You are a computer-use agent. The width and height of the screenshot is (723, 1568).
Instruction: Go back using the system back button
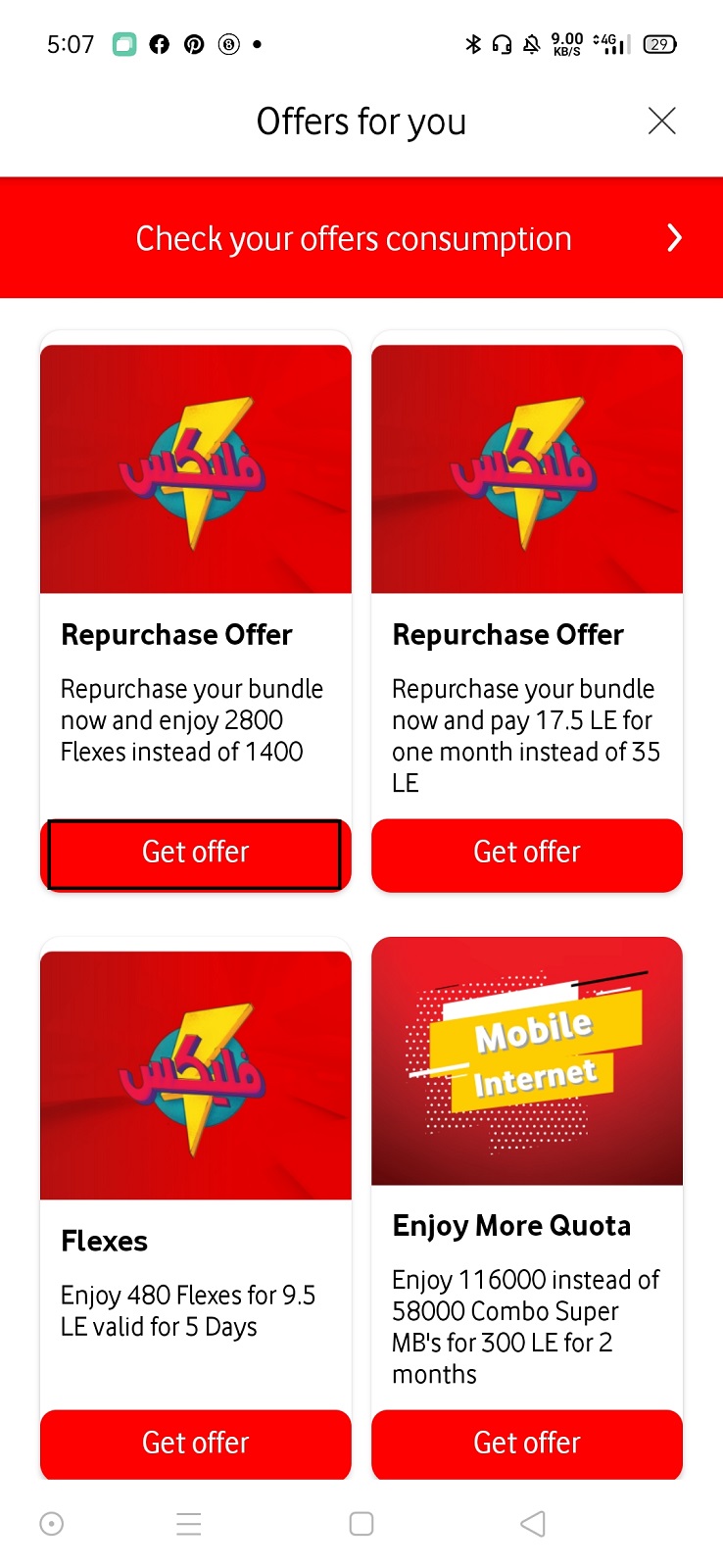pos(533,1524)
